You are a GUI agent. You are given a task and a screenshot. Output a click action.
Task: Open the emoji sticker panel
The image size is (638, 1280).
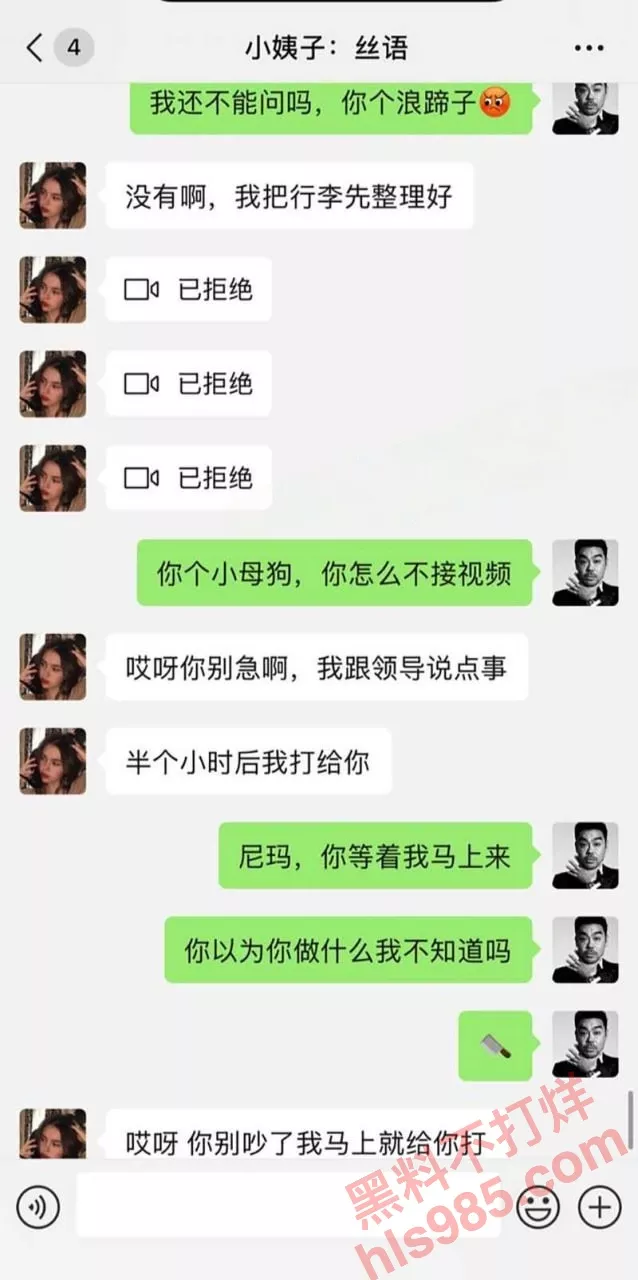click(537, 1208)
